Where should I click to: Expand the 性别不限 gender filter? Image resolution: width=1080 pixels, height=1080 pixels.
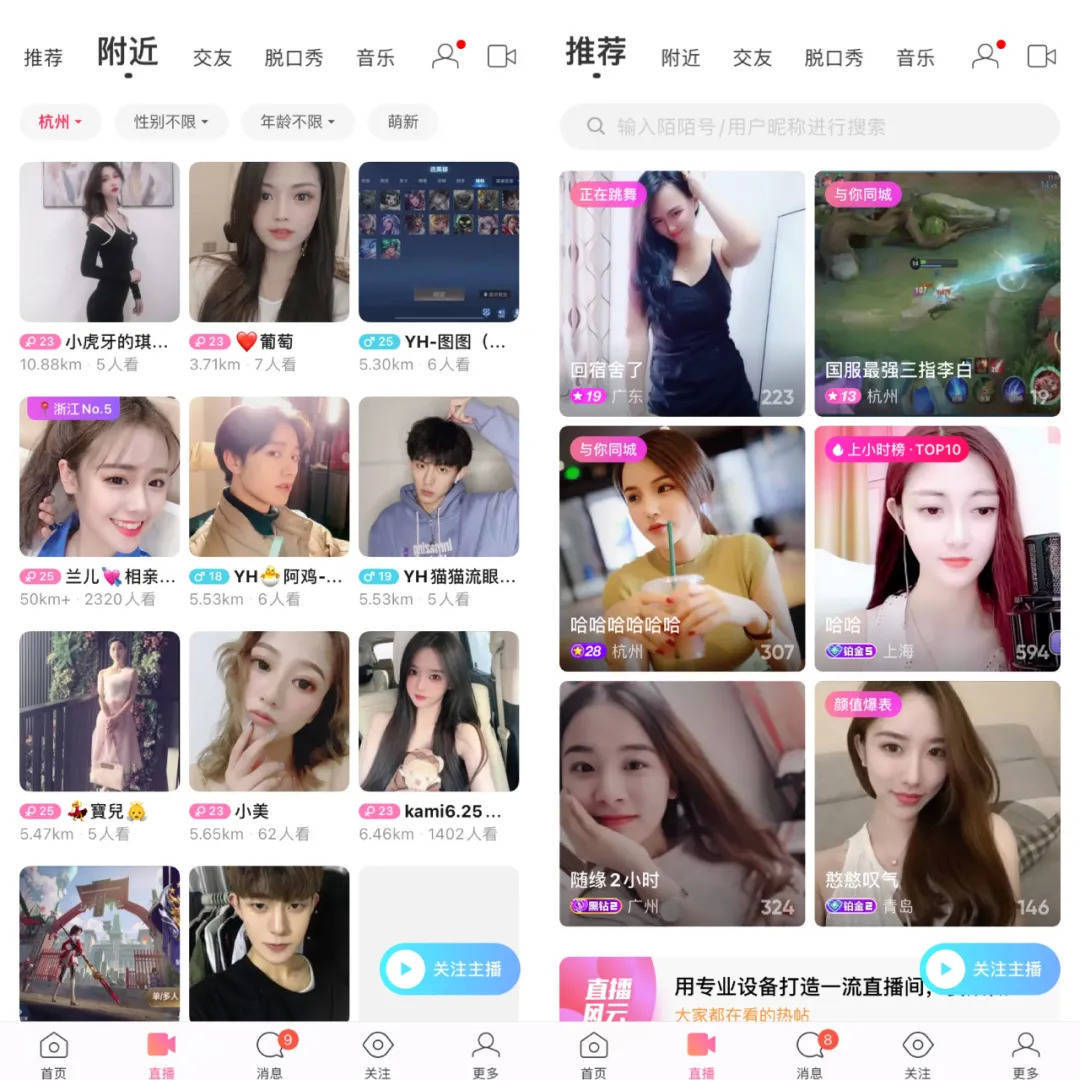click(x=171, y=122)
